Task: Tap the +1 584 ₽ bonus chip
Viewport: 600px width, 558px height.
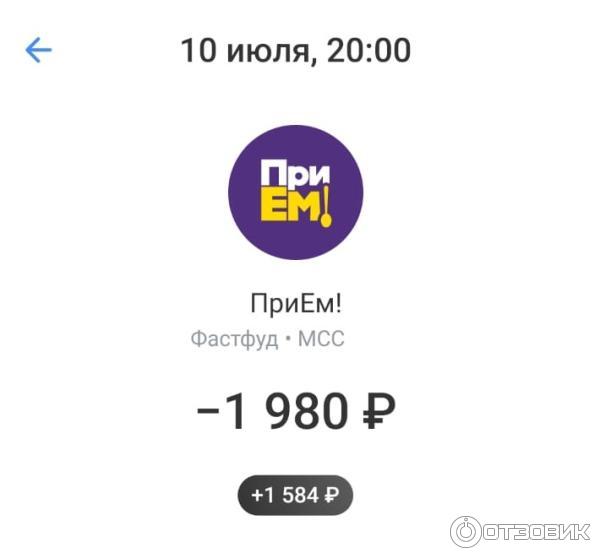Action: click(295, 495)
